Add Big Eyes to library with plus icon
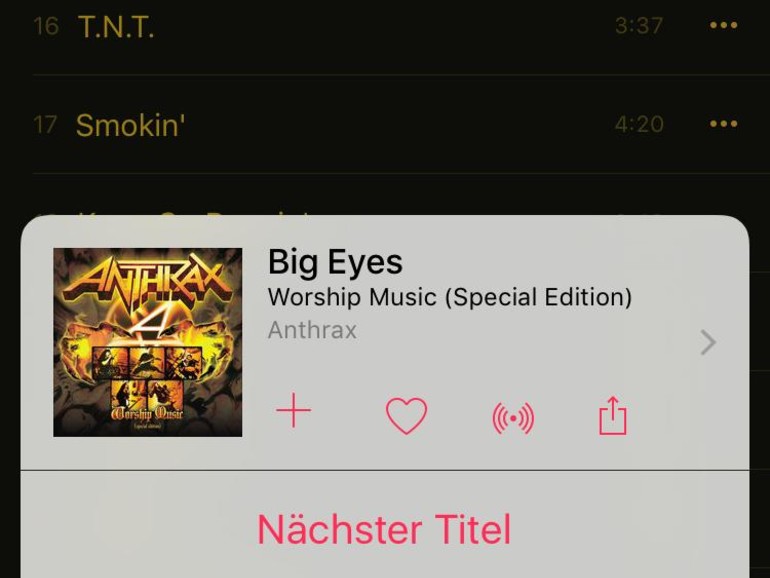This screenshot has height=578, width=770. pos(293,411)
